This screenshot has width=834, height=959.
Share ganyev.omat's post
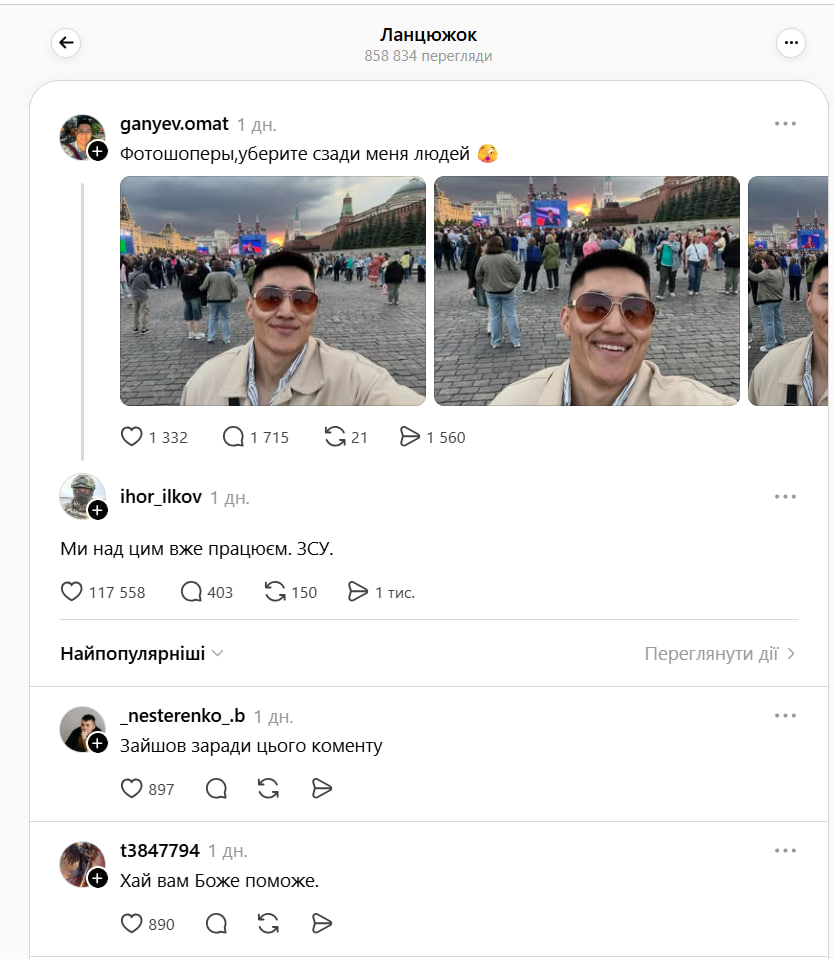(409, 437)
